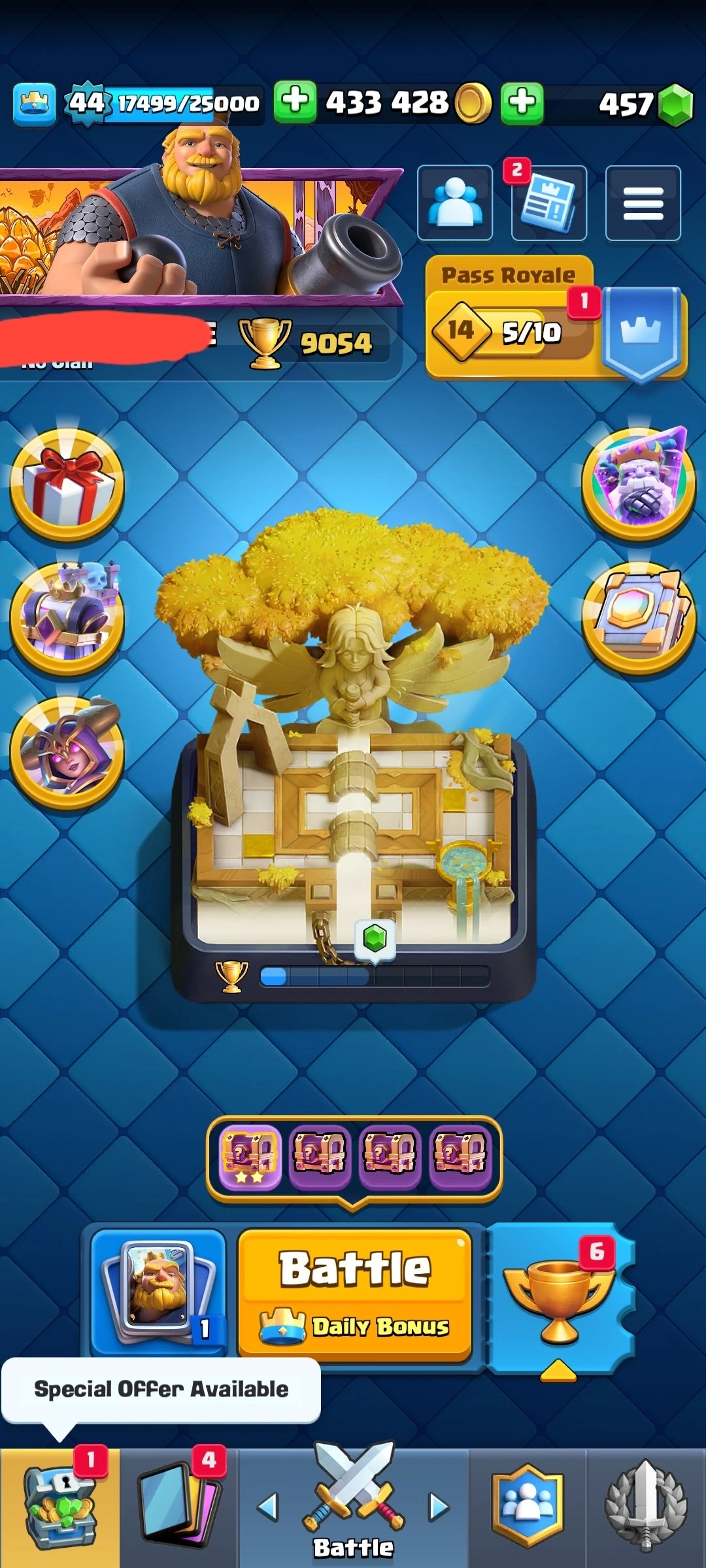The width and height of the screenshot is (706, 1568).
Task: Open the purple king event icon
Action: point(67,619)
